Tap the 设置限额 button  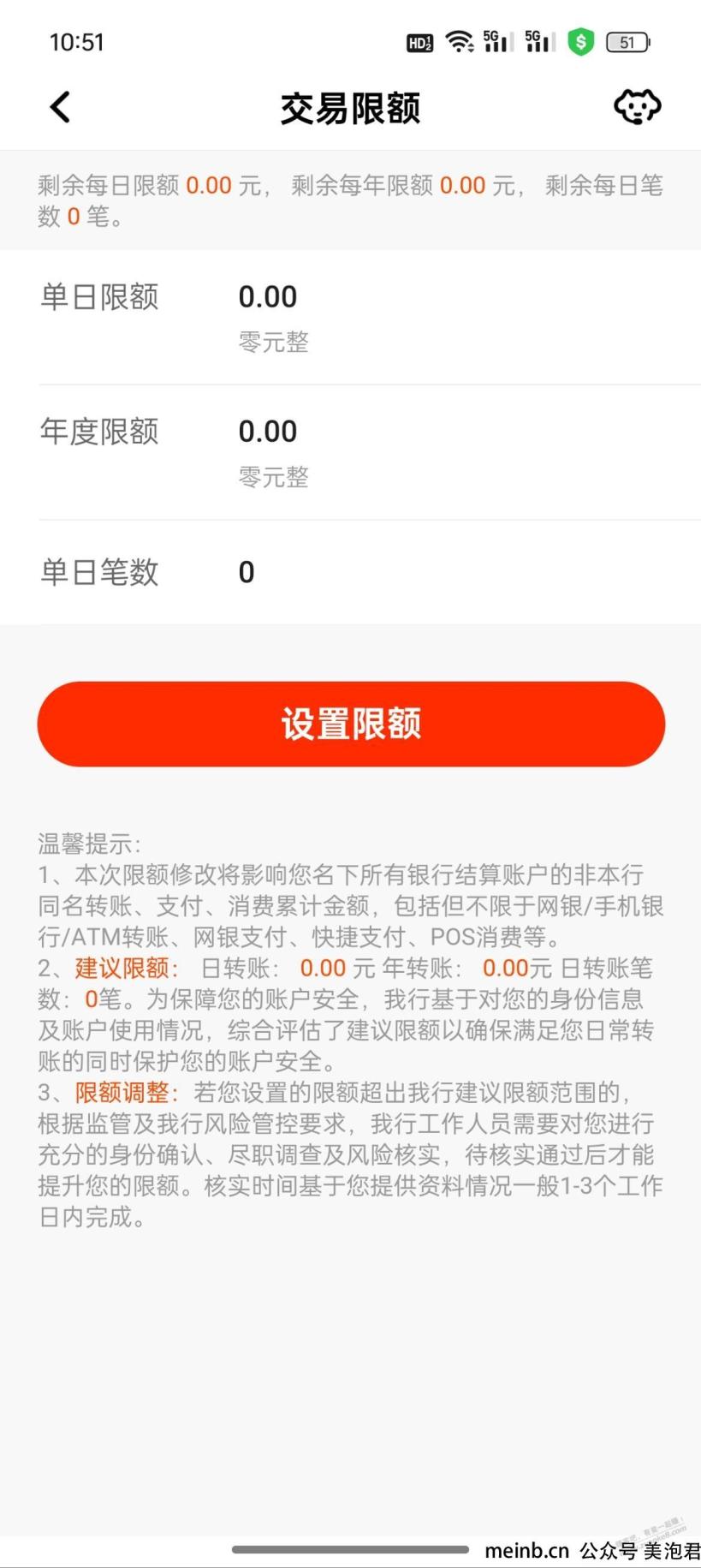tap(351, 724)
